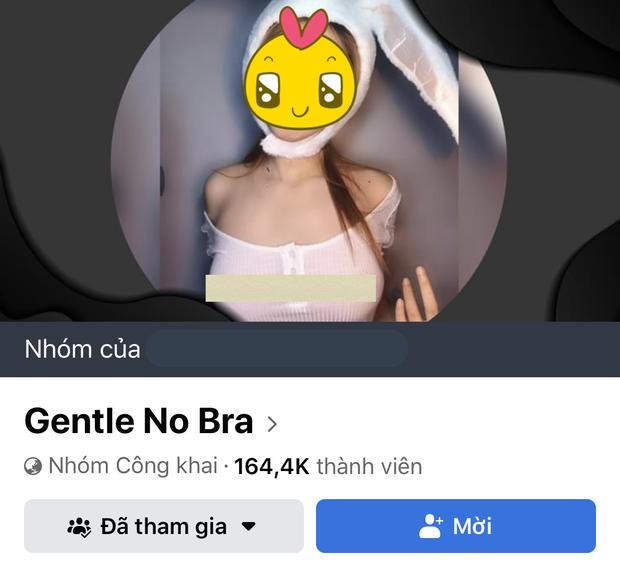
Task: Open the group's cover photo
Action: 309,160
